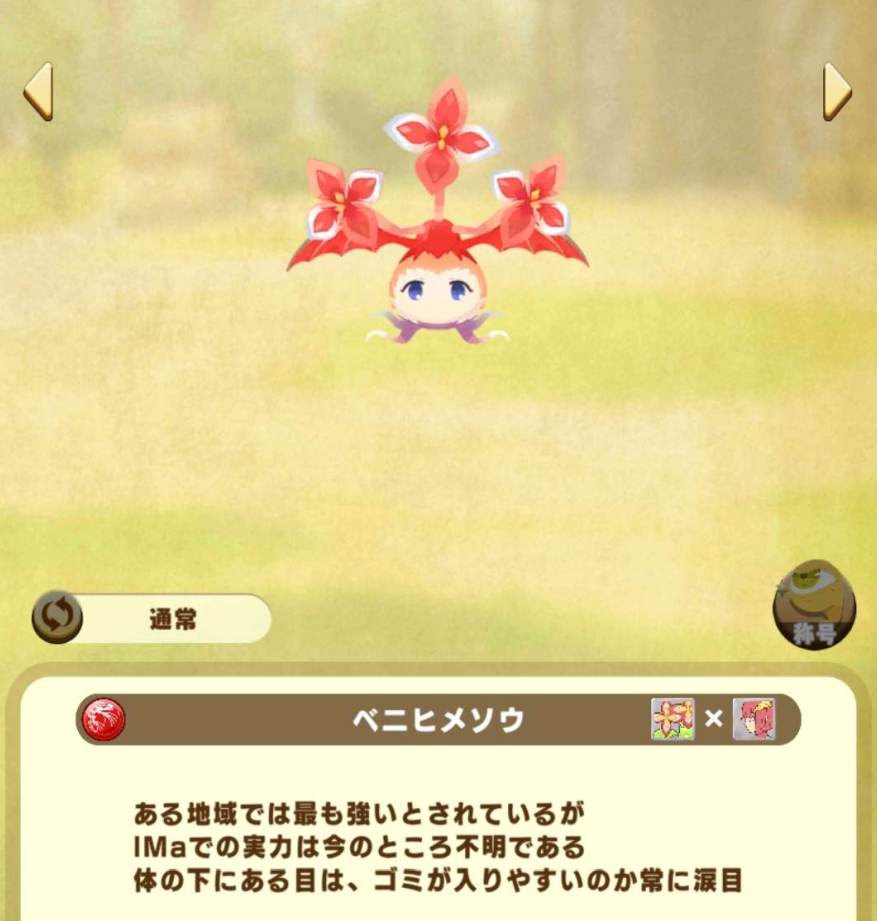Image resolution: width=877 pixels, height=921 pixels.
Task: Open the flower parent icon in fusion recipe
Action: [x=672, y=719]
